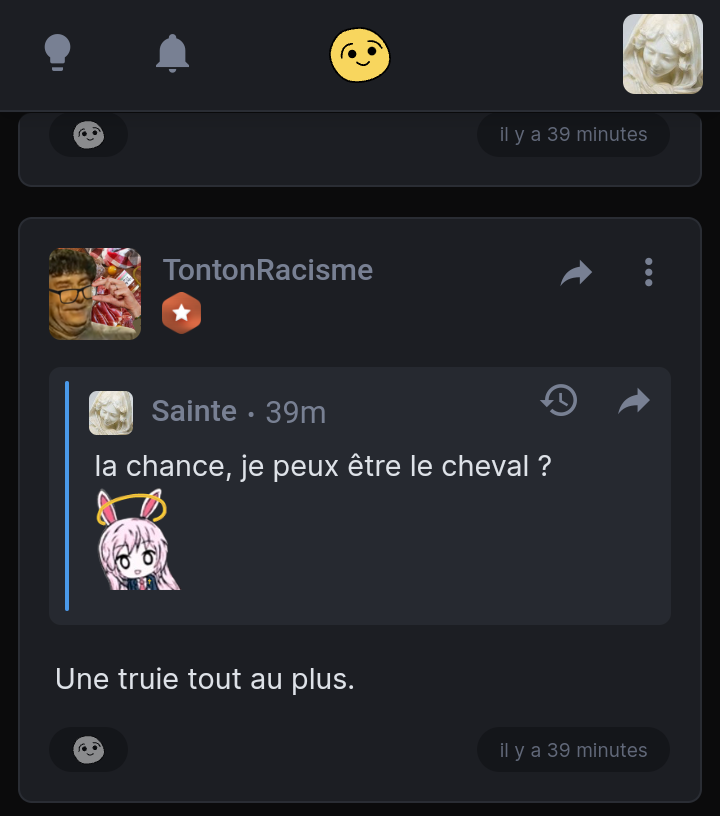Tap the yellow smiley home logo
The width and height of the screenshot is (720, 816).
pos(360,55)
